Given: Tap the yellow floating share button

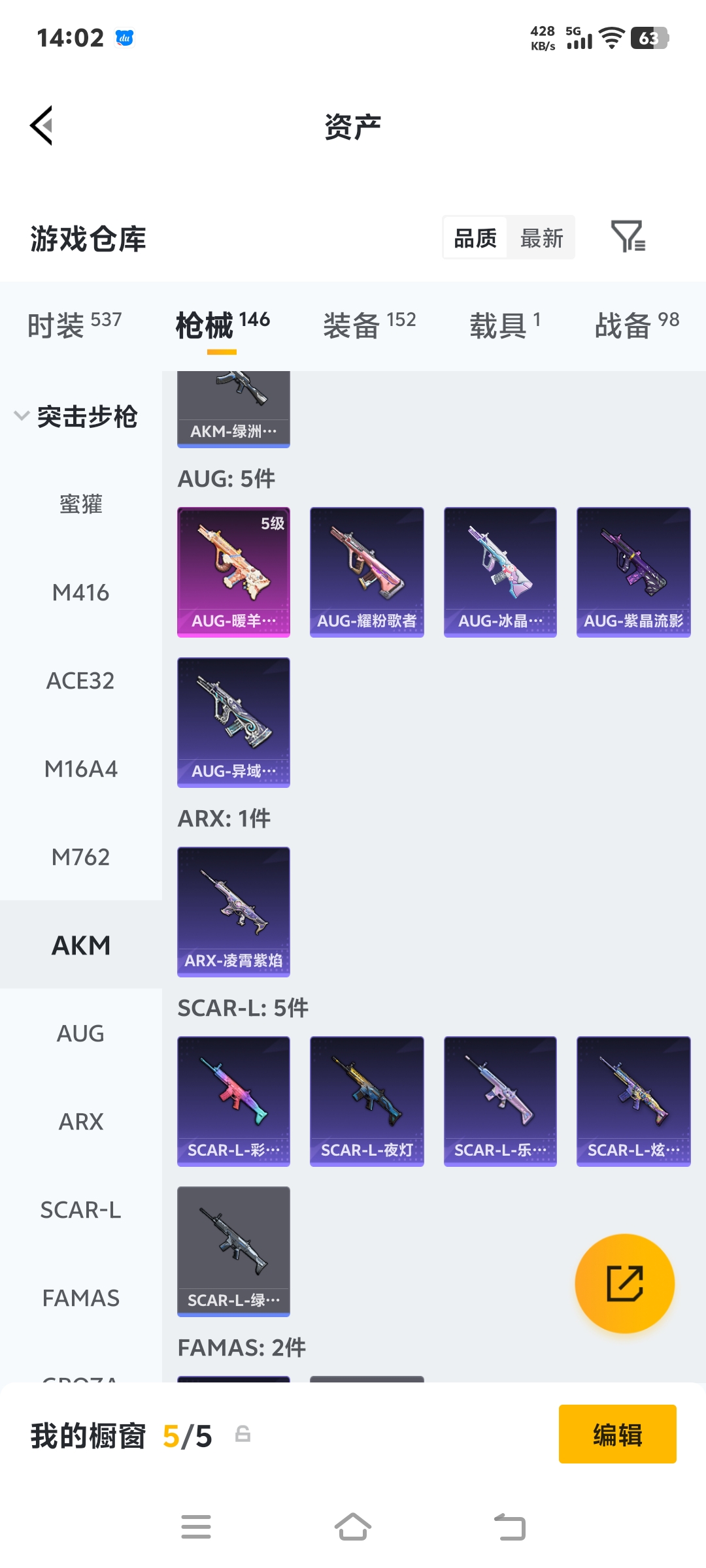Looking at the screenshot, I should 624,1283.
